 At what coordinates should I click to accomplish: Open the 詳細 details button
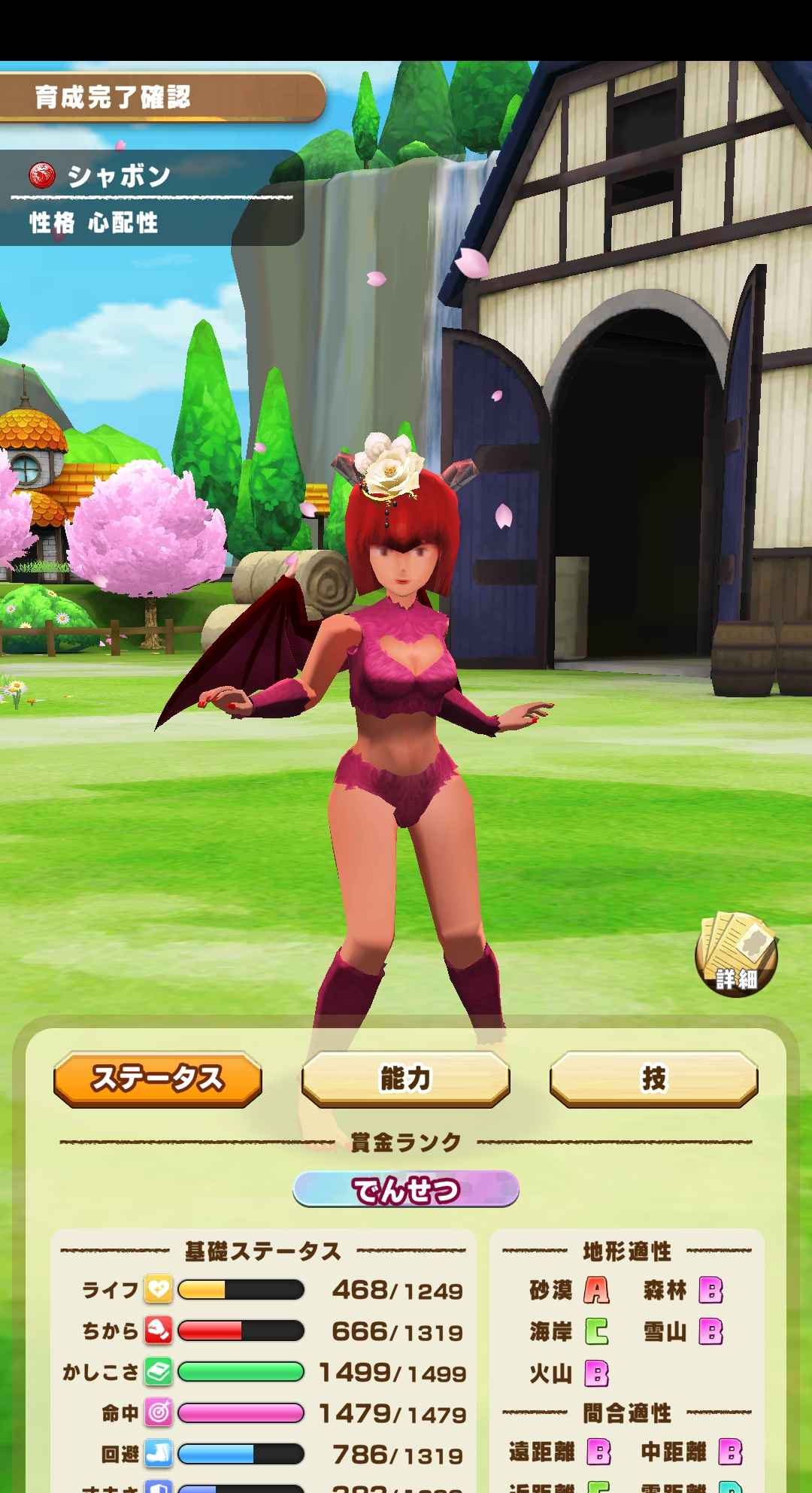coord(736,955)
